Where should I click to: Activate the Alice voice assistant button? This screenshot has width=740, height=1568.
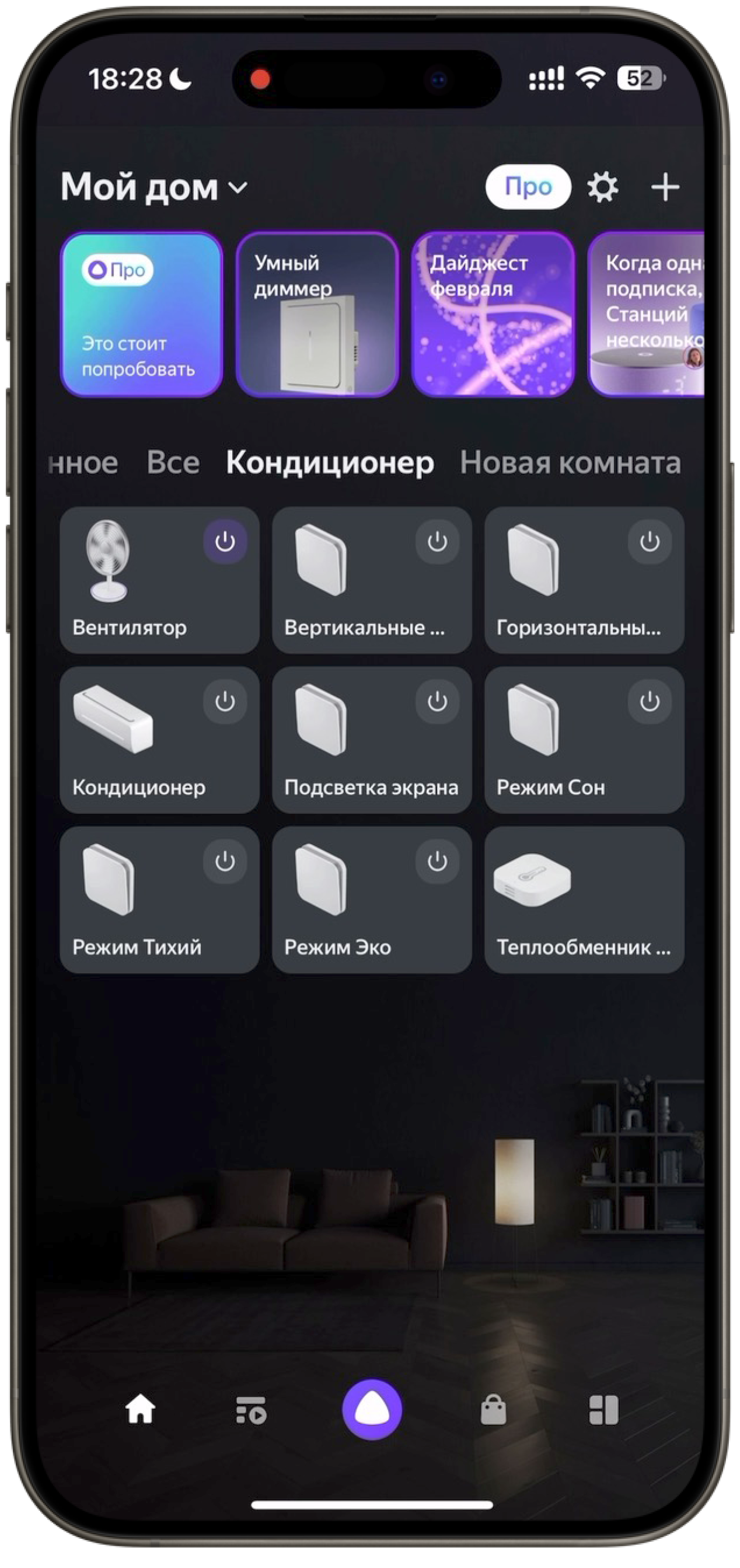coord(372,1410)
